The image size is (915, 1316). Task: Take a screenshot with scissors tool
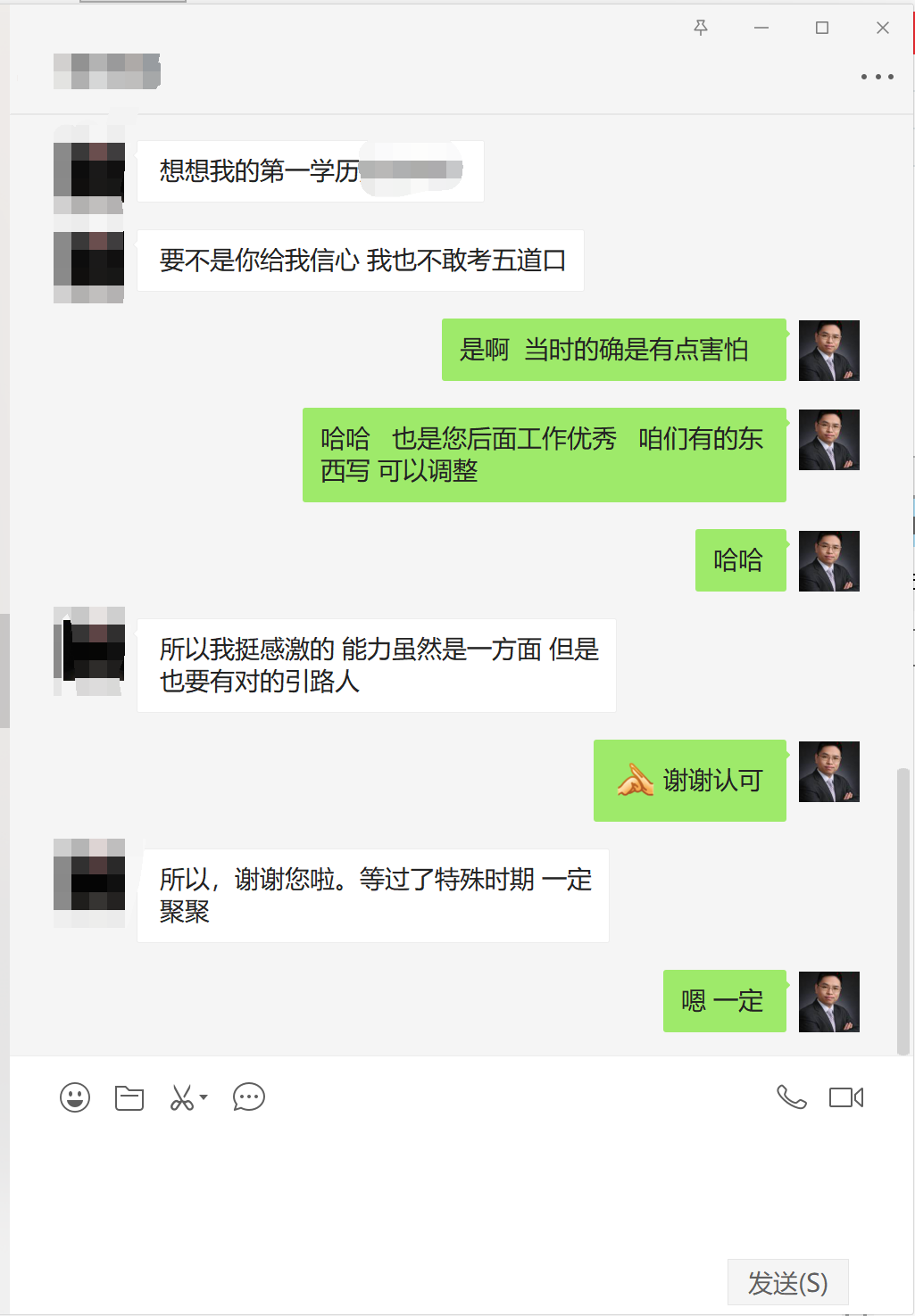pyautogui.click(x=182, y=1097)
